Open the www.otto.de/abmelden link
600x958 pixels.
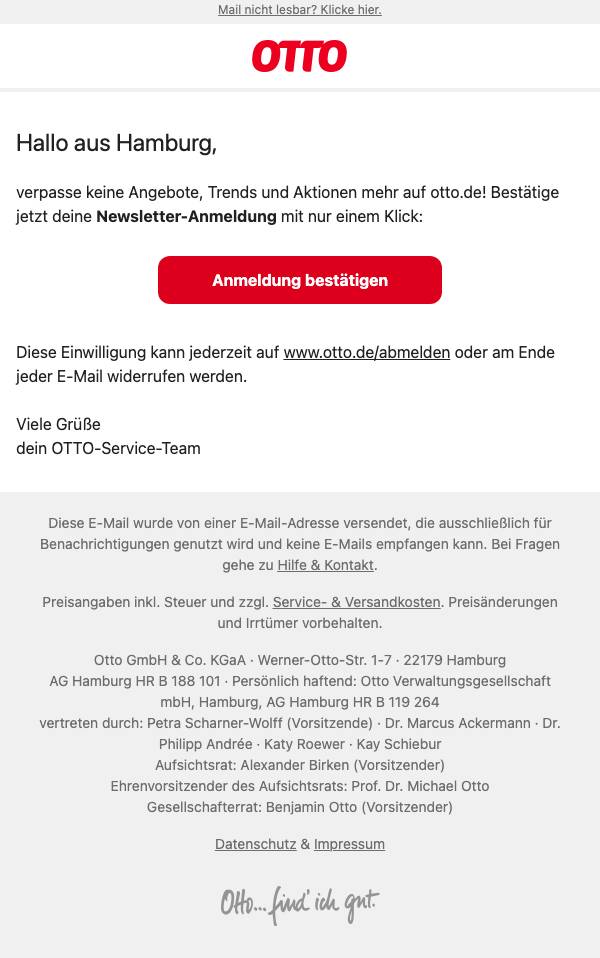coord(367,353)
